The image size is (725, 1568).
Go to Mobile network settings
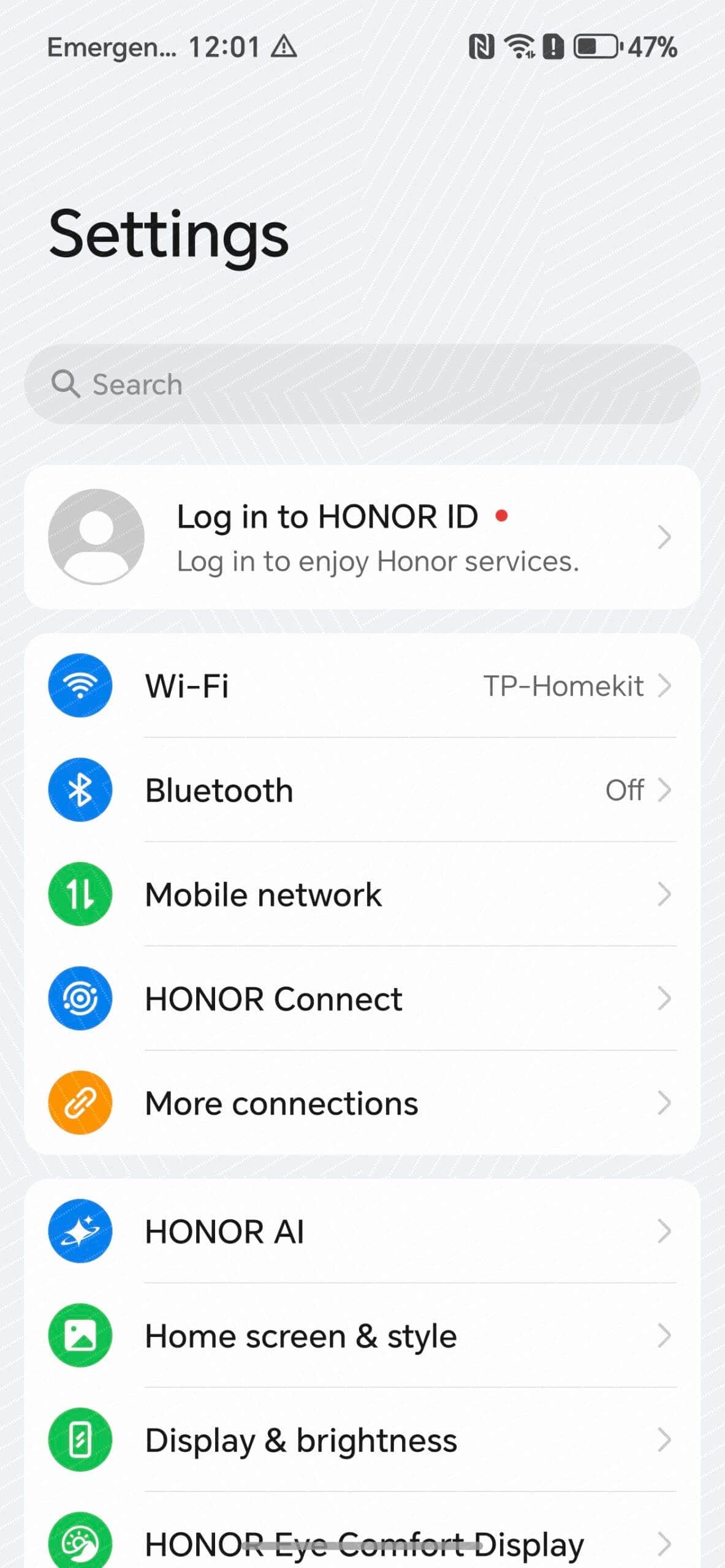pos(362,894)
